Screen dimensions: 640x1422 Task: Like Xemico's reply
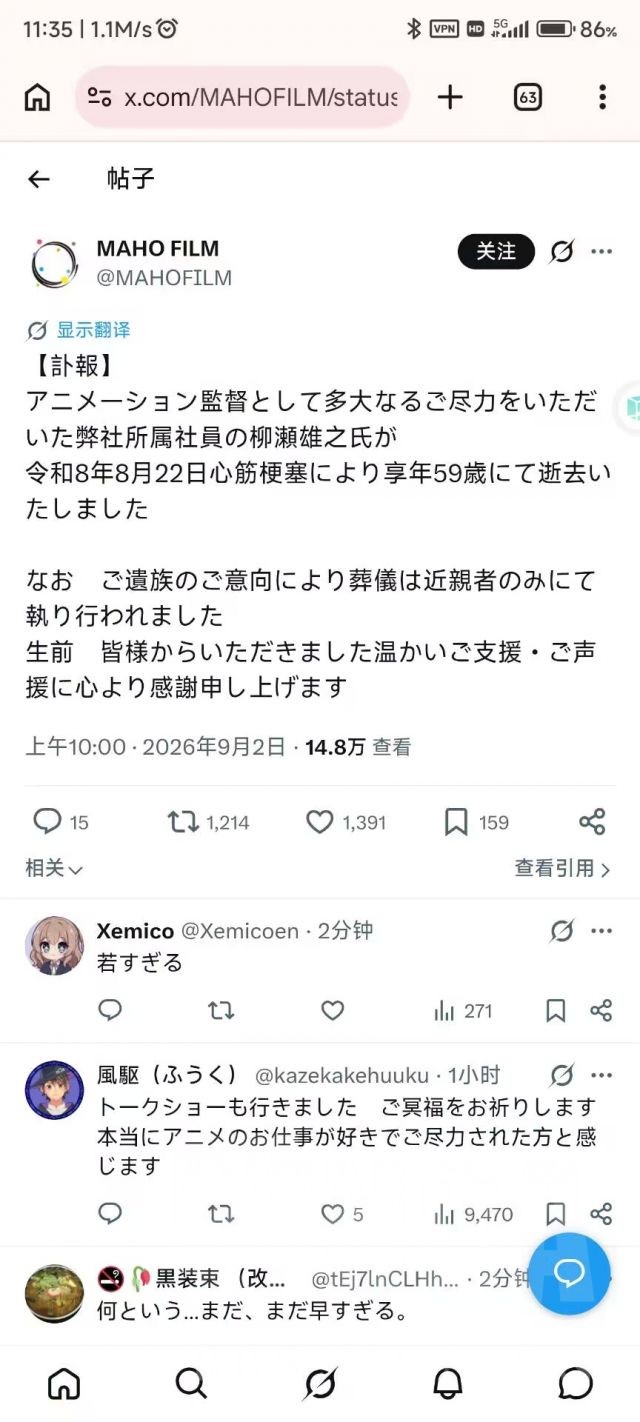(x=332, y=1011)
